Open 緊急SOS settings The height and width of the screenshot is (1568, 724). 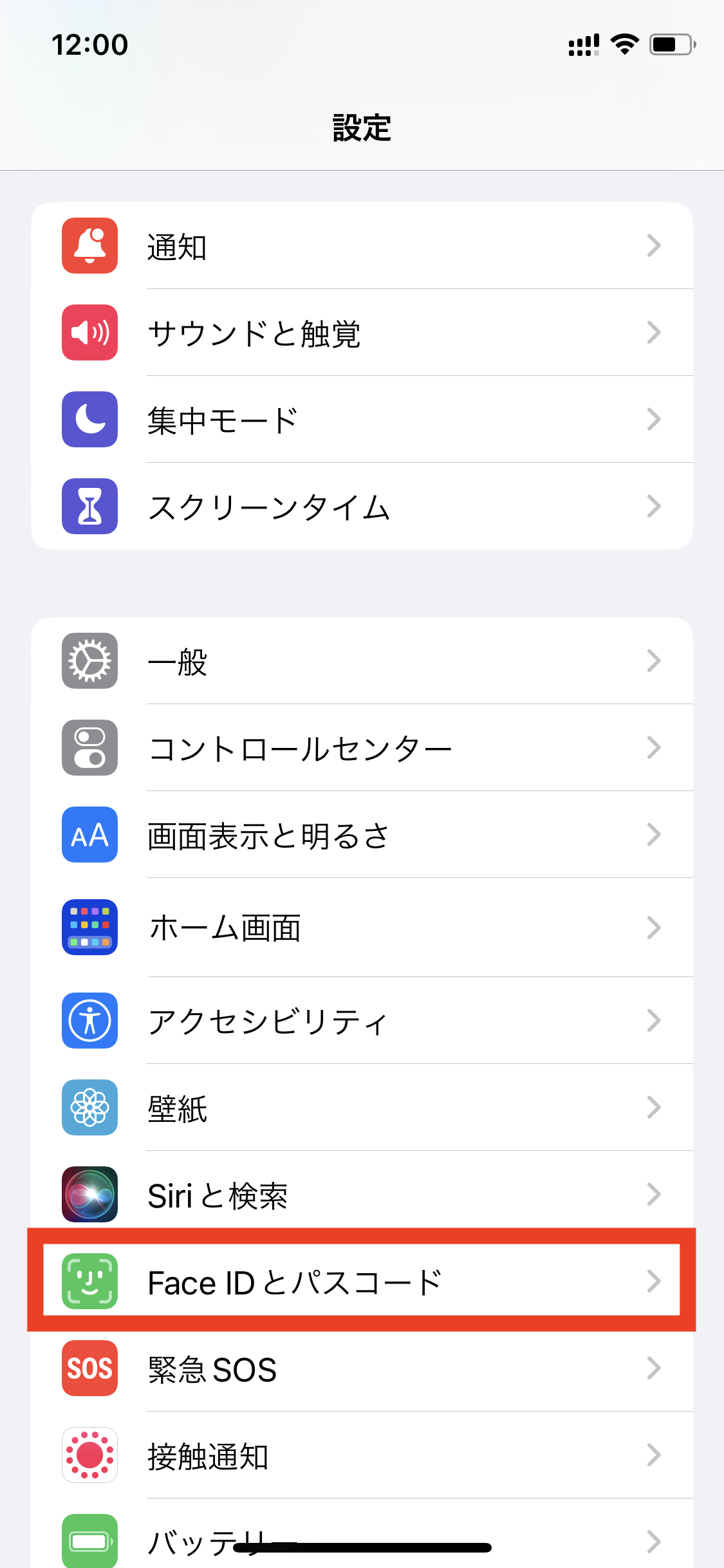[362, 1368]
